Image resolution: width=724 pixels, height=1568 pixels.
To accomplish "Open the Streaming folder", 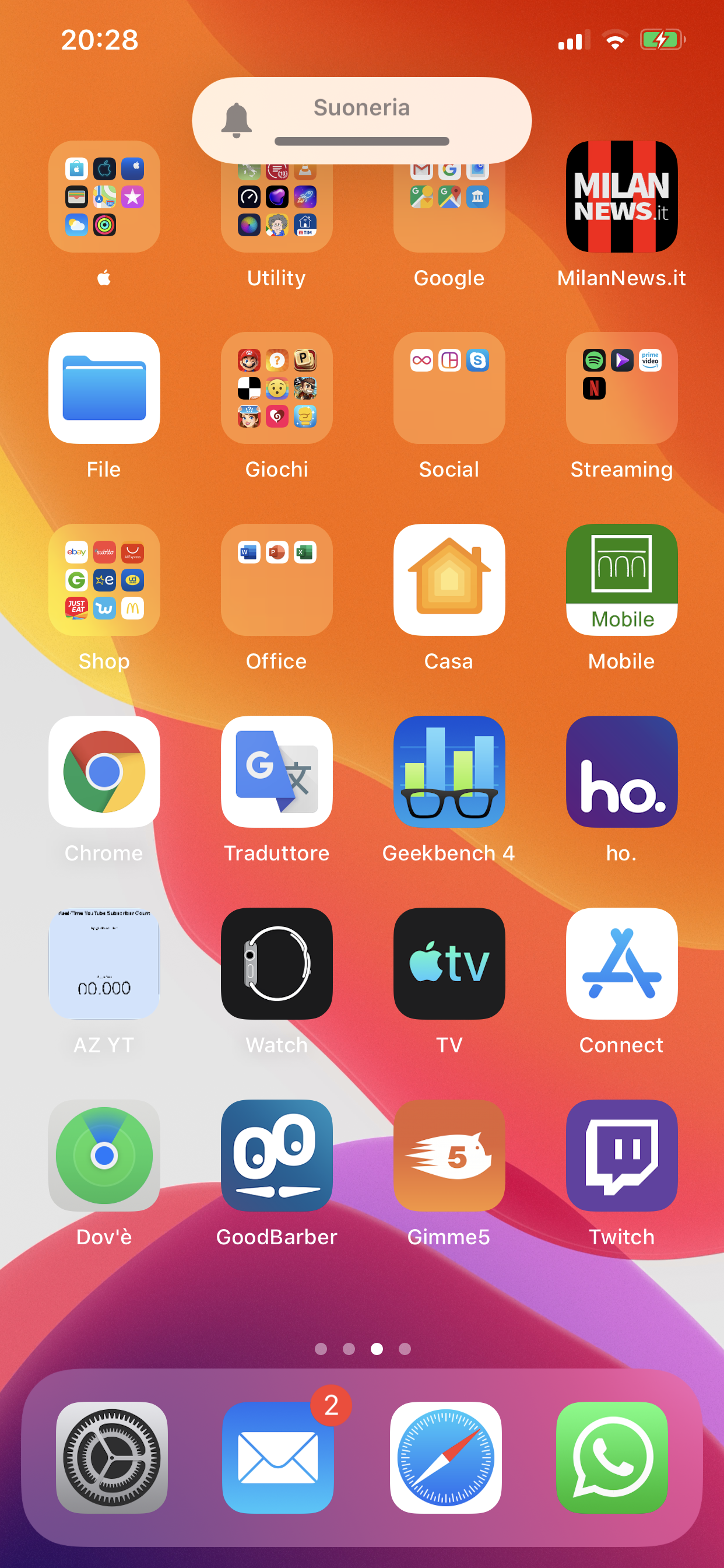I will coord(621,388).
